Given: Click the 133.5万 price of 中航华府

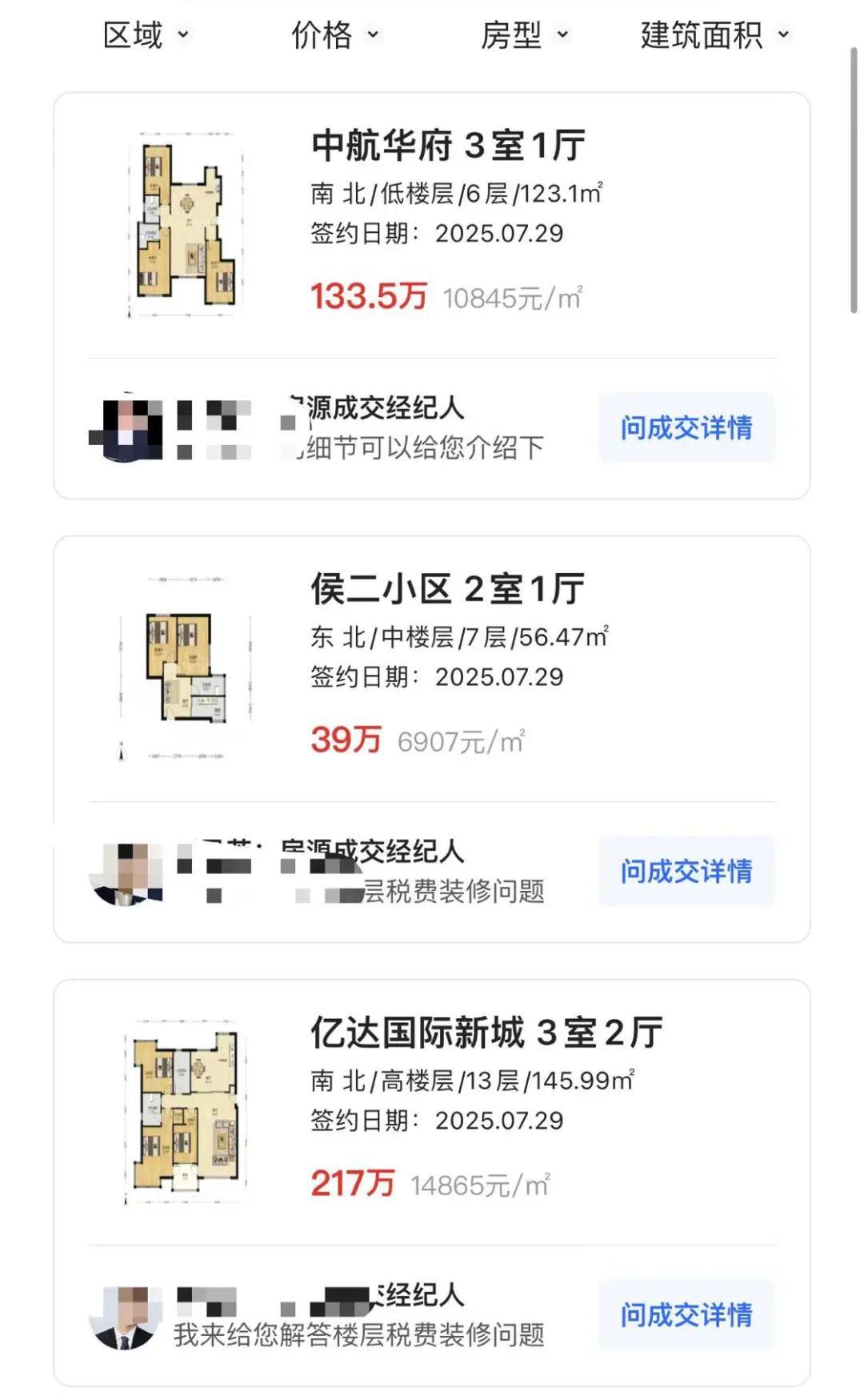Looking at the screenshot, I should 370,297.
